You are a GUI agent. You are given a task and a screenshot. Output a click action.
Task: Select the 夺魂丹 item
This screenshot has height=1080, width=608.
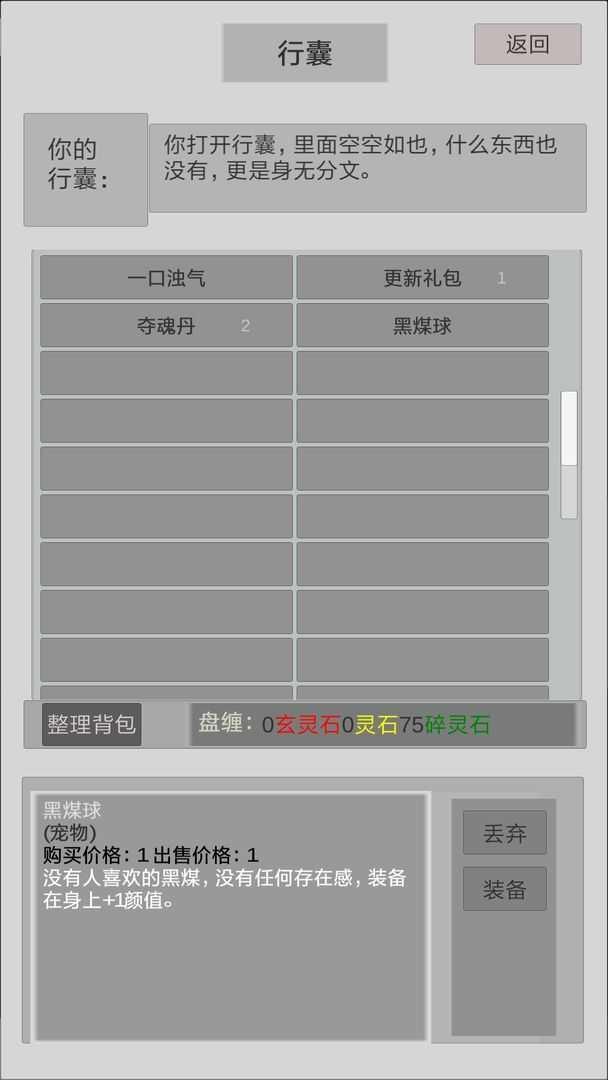(x=166, y=325)
